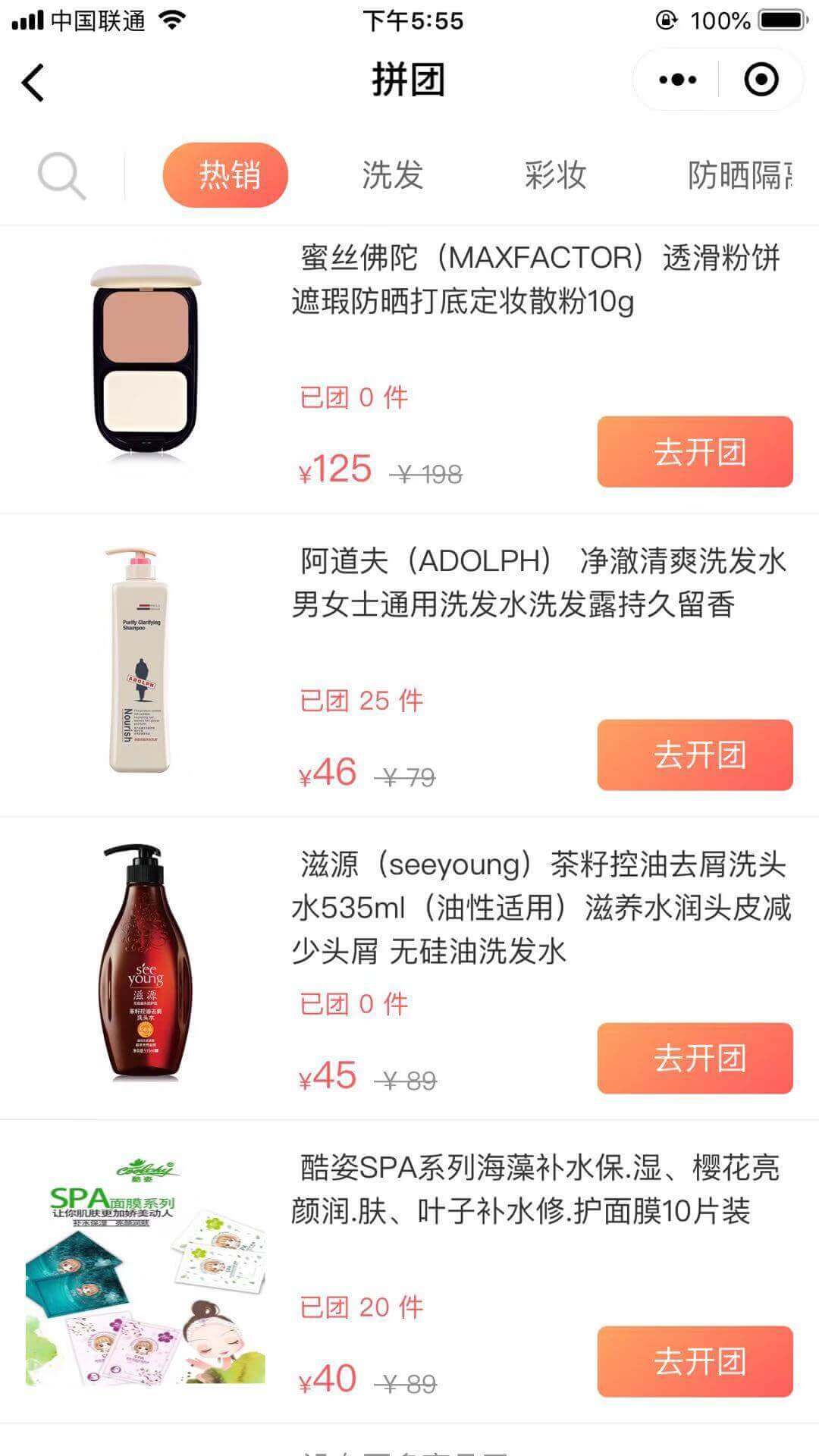Image resolution: width=819 pixels, height=1456 pixels.
Task: Close the mini program with the circle icon
Action: point(761,80)
